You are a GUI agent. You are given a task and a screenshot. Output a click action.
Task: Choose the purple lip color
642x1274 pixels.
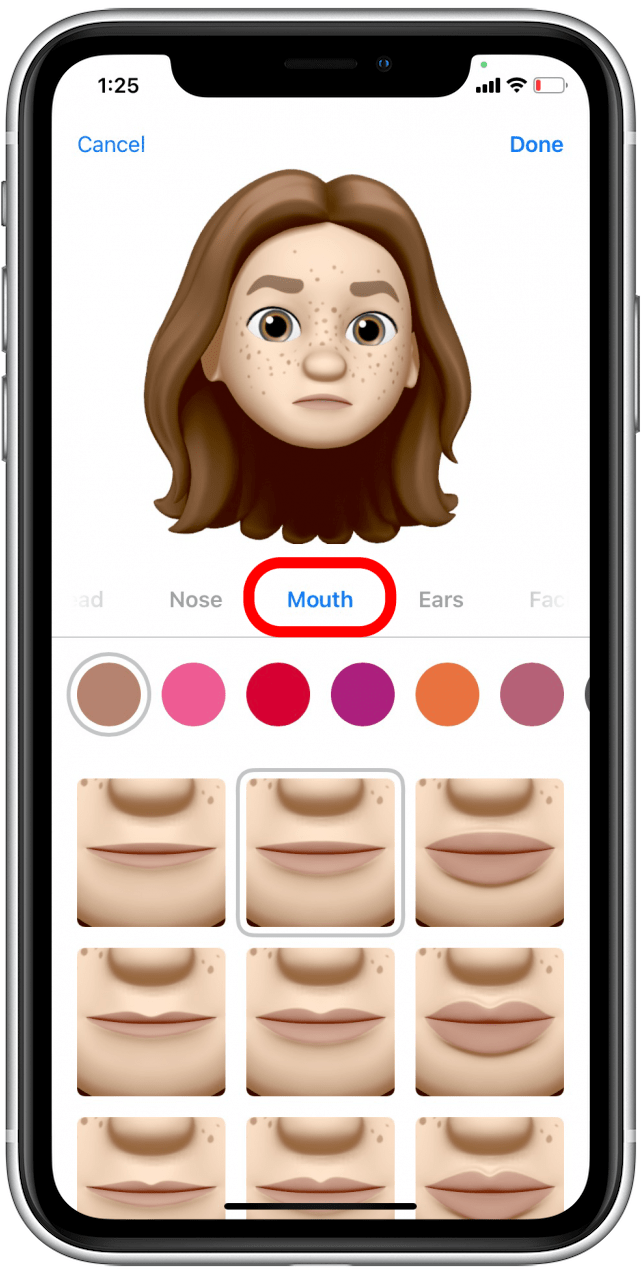(x=363, y=694)
